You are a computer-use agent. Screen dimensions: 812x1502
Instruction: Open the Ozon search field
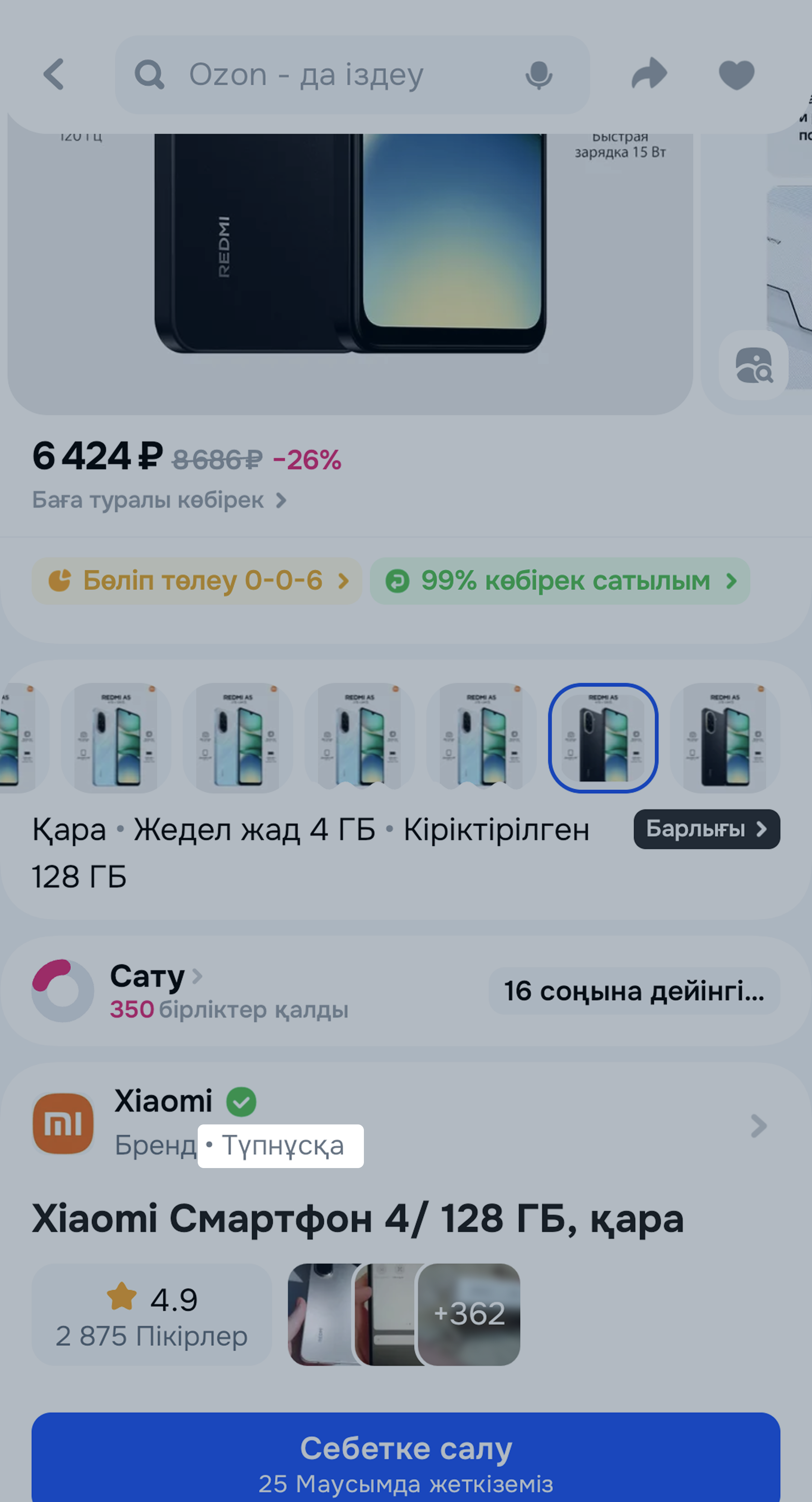(326, 74)
